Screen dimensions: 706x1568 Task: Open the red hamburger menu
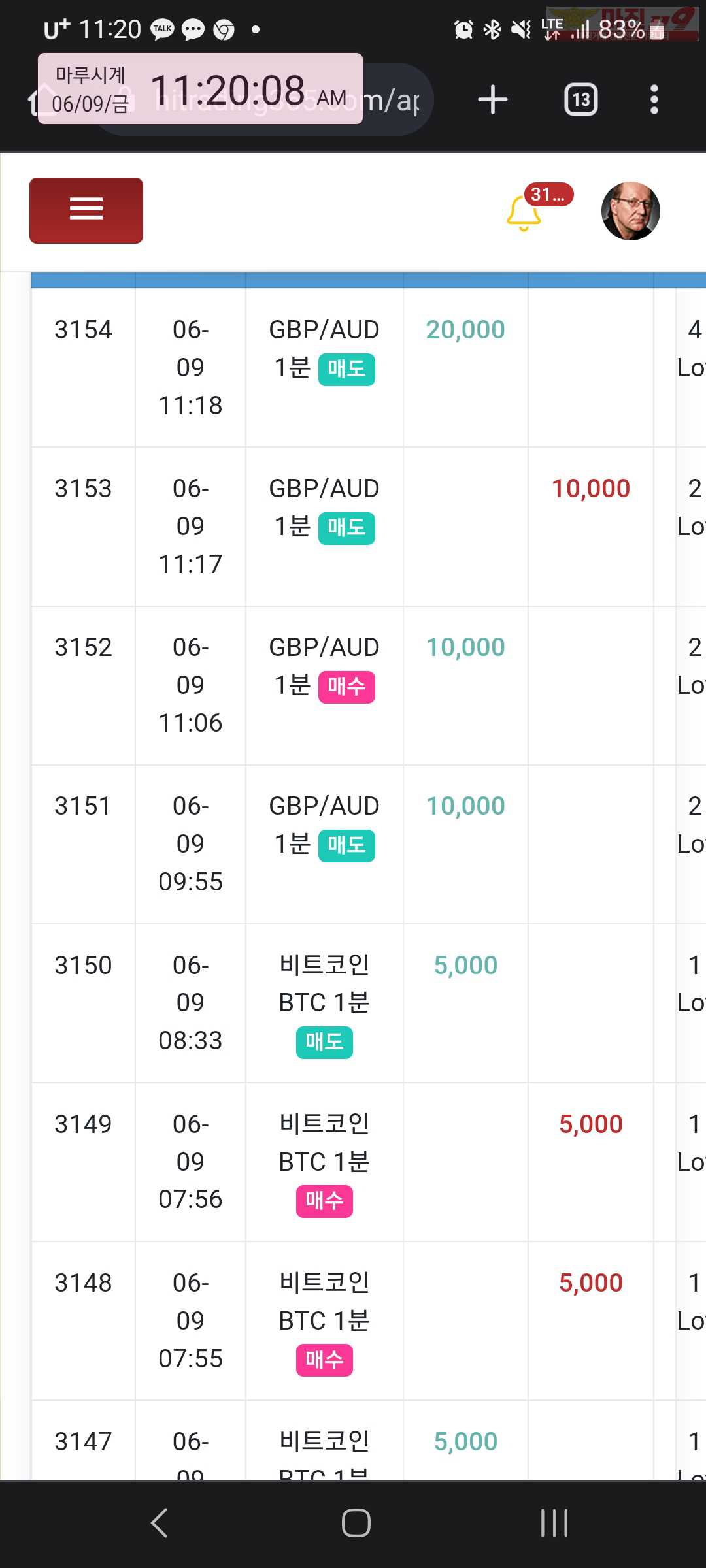pos(86,210)
